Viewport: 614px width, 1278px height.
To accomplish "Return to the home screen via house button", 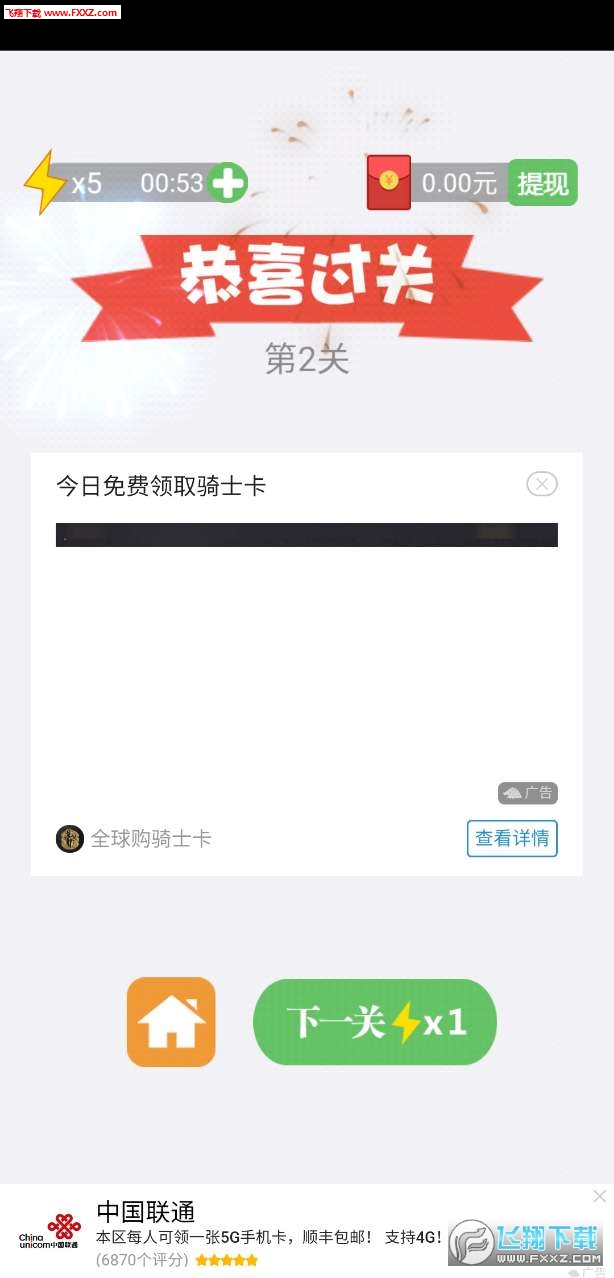I will coord(171,1021).
